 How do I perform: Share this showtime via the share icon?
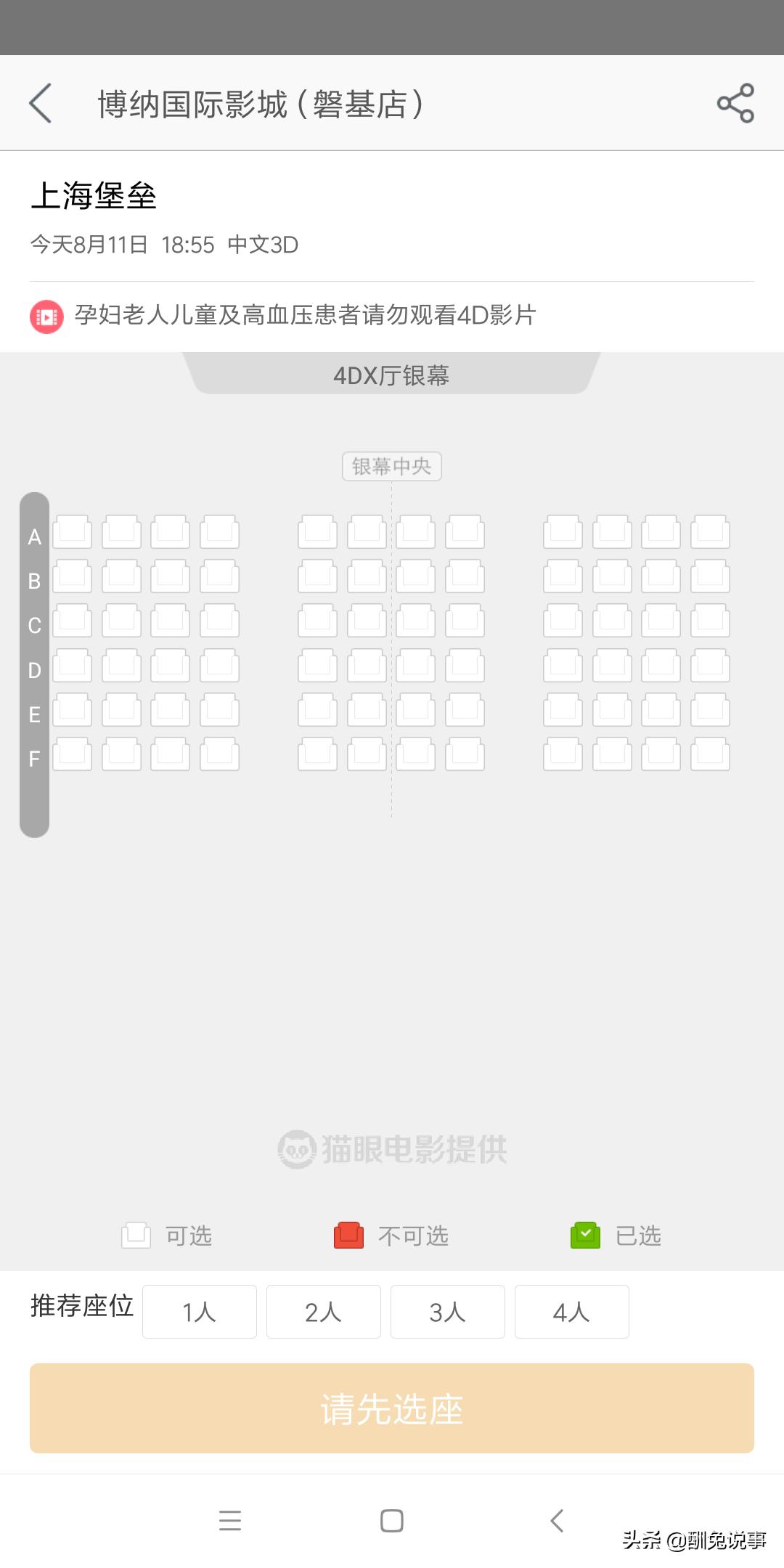click(x=735, y=103)
